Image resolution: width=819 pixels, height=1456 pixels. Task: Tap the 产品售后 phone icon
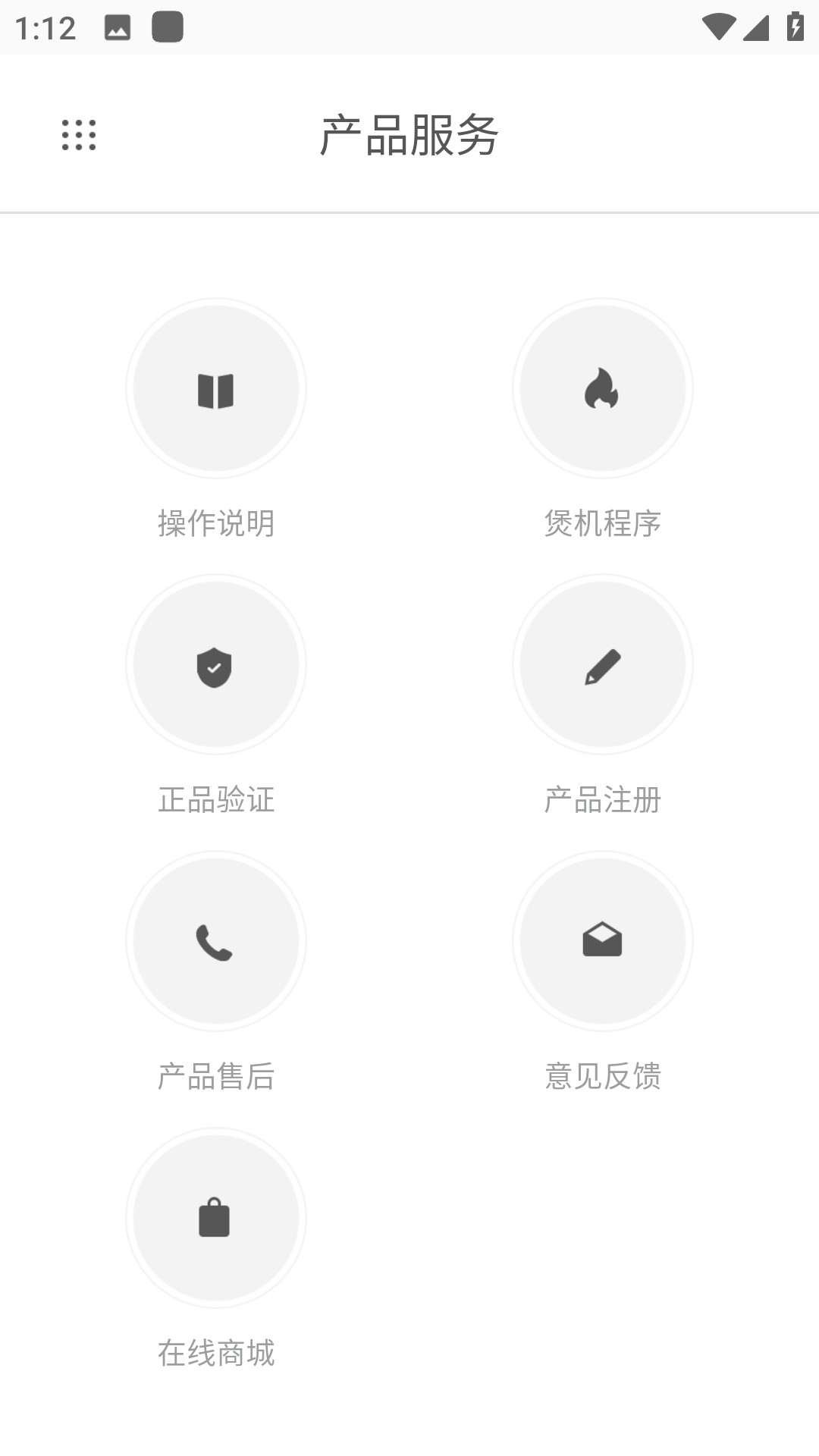[217, 941]
